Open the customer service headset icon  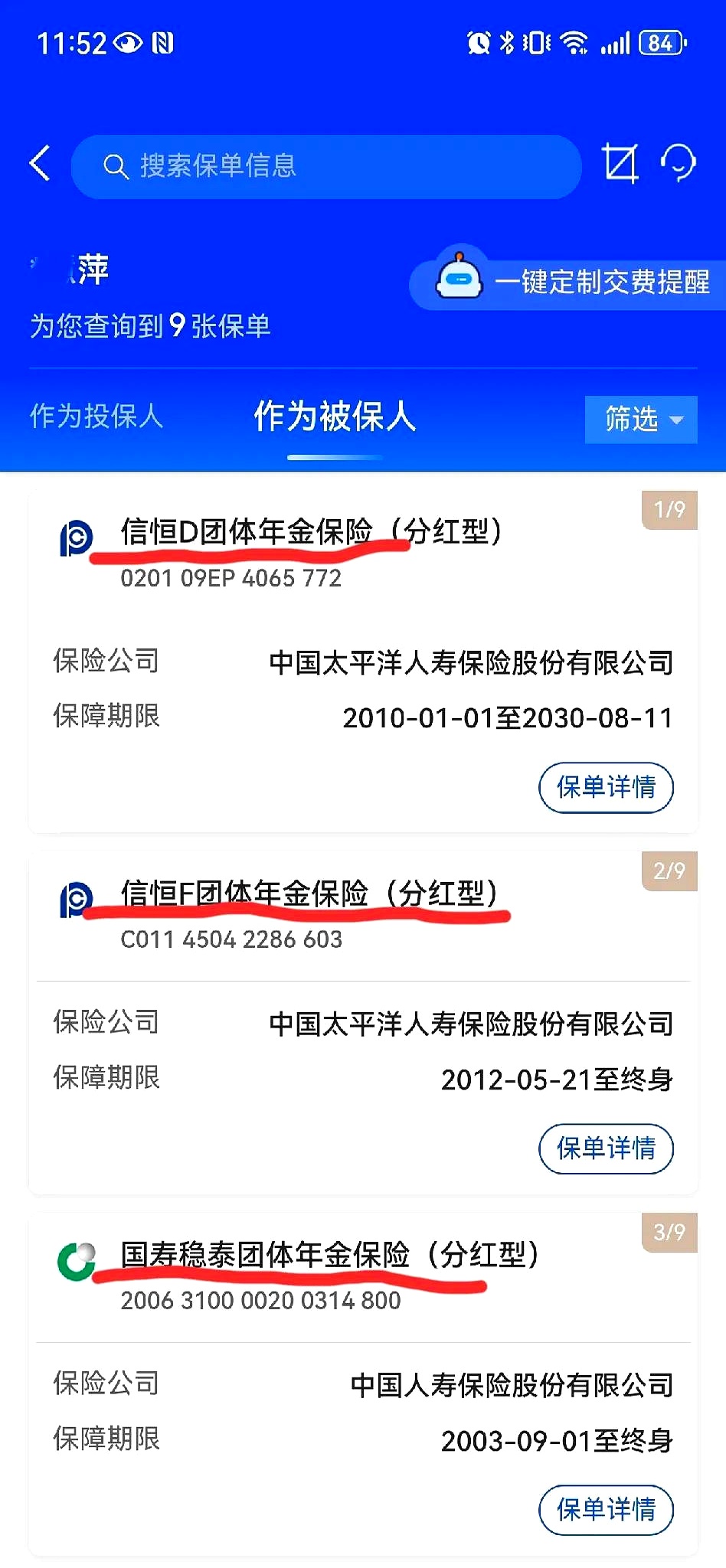click(x=678, y=163)
